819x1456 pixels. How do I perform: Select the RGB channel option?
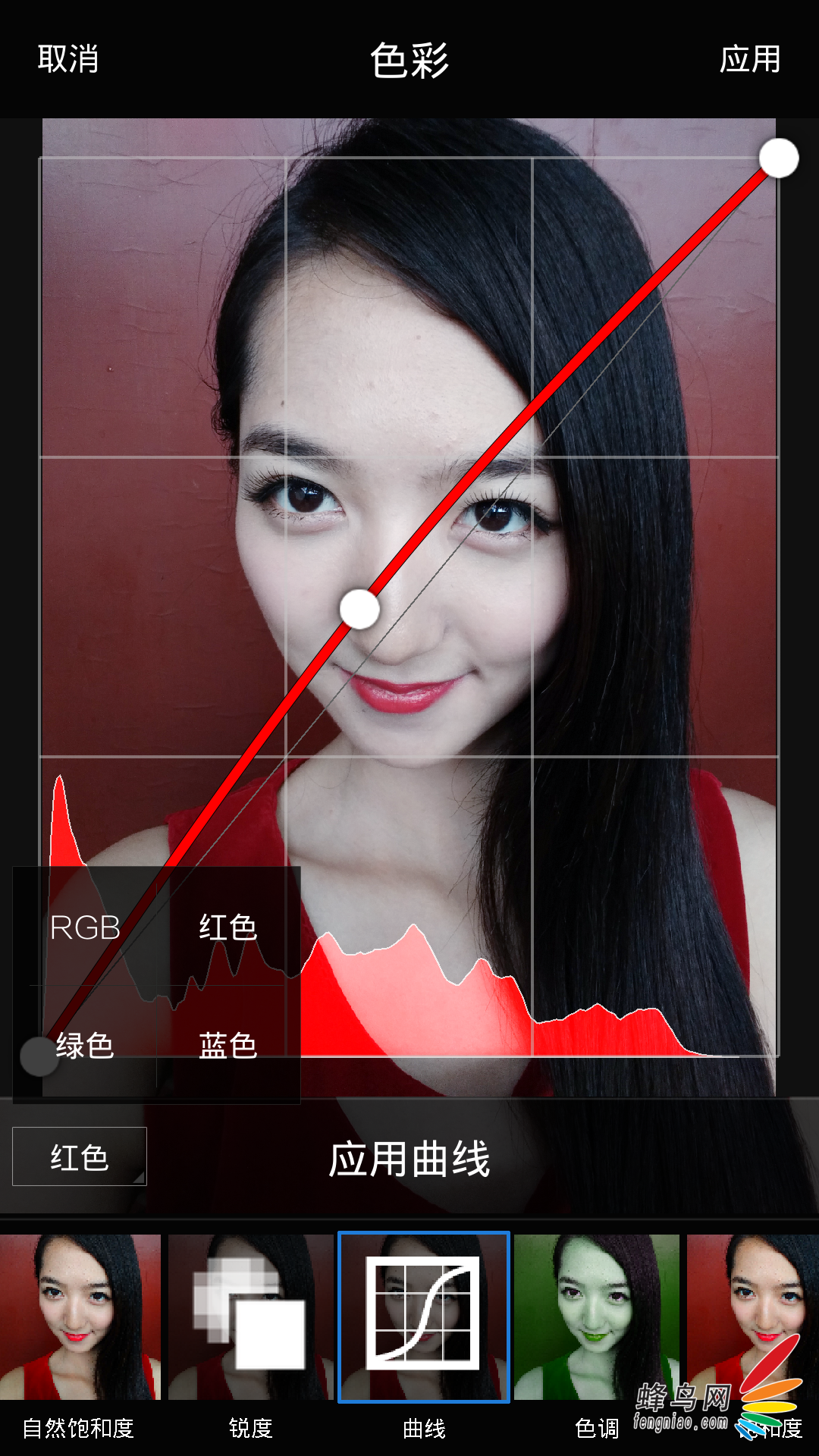coord(85,927)
